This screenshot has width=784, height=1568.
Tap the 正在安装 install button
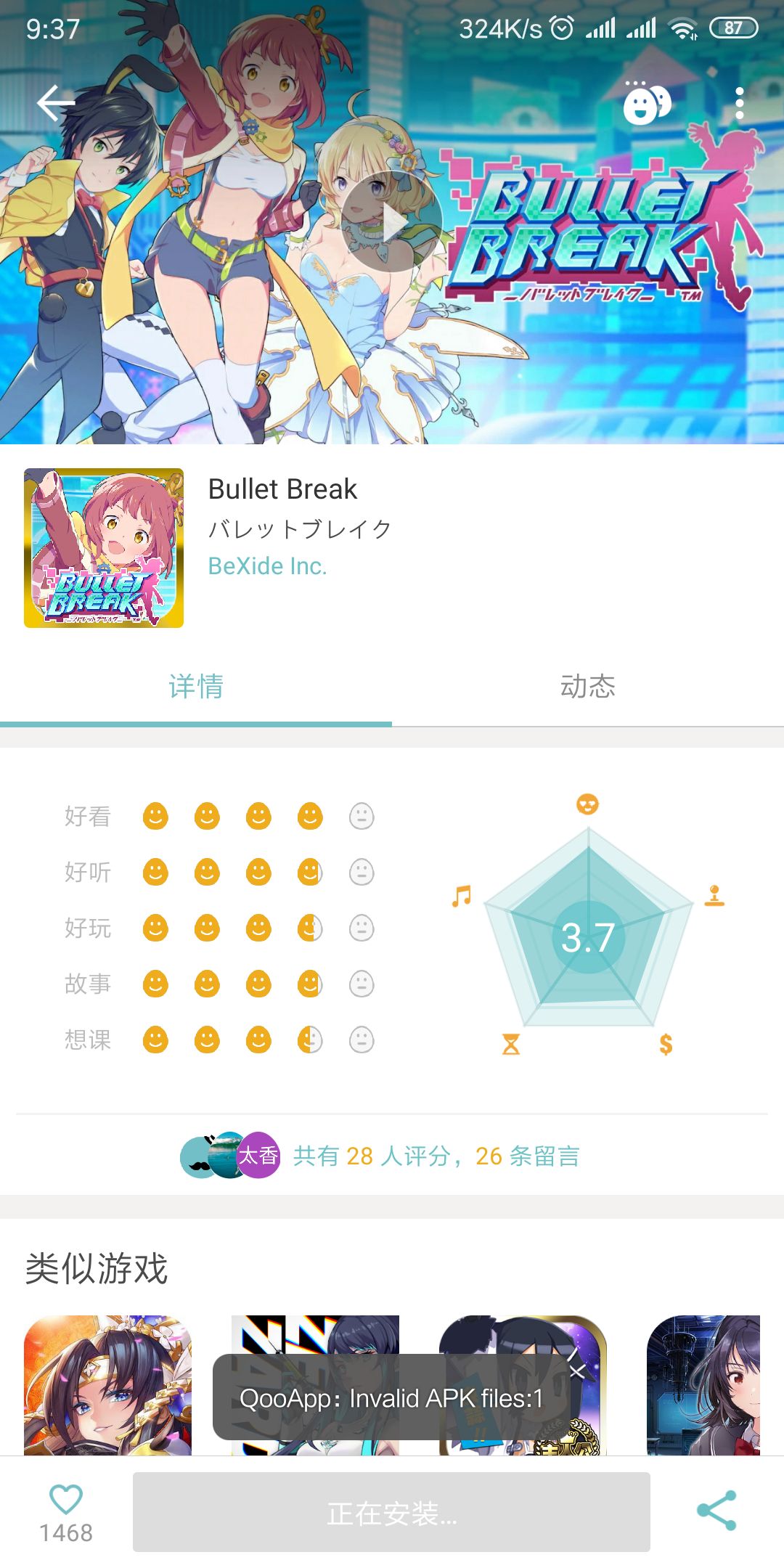point(391,1513)
